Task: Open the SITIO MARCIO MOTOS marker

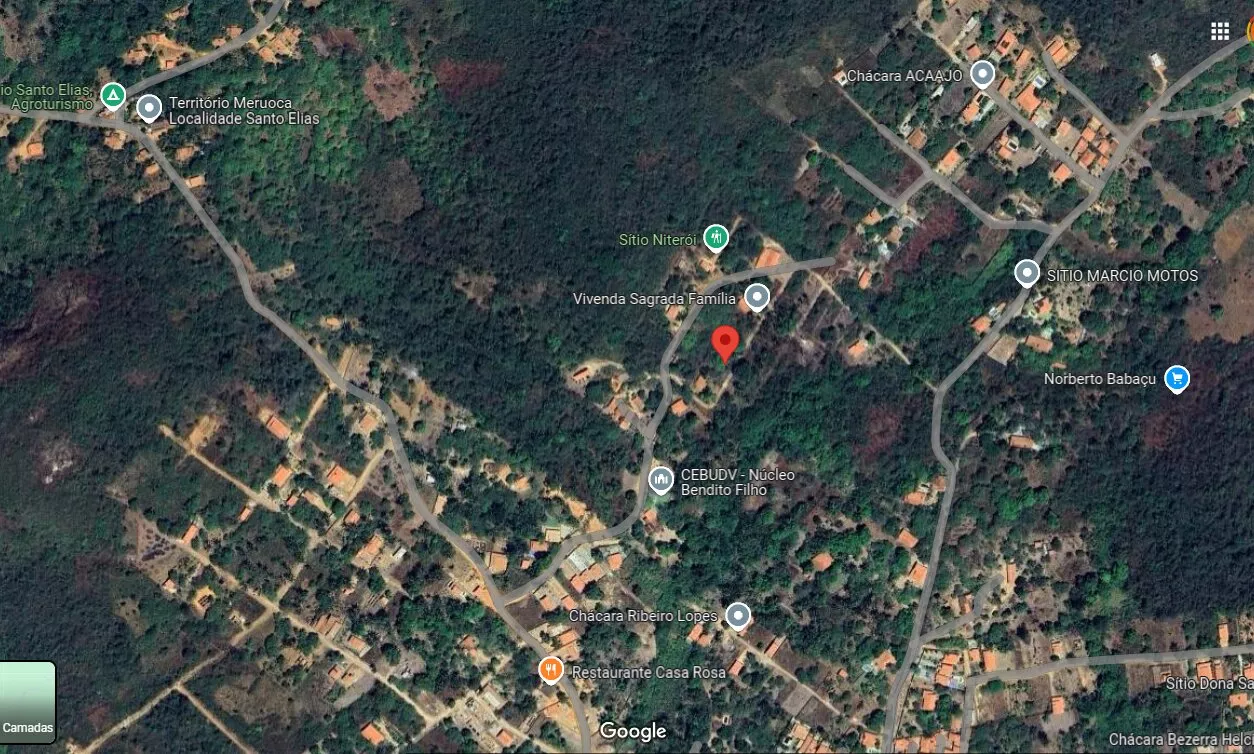Action: 1027,273
